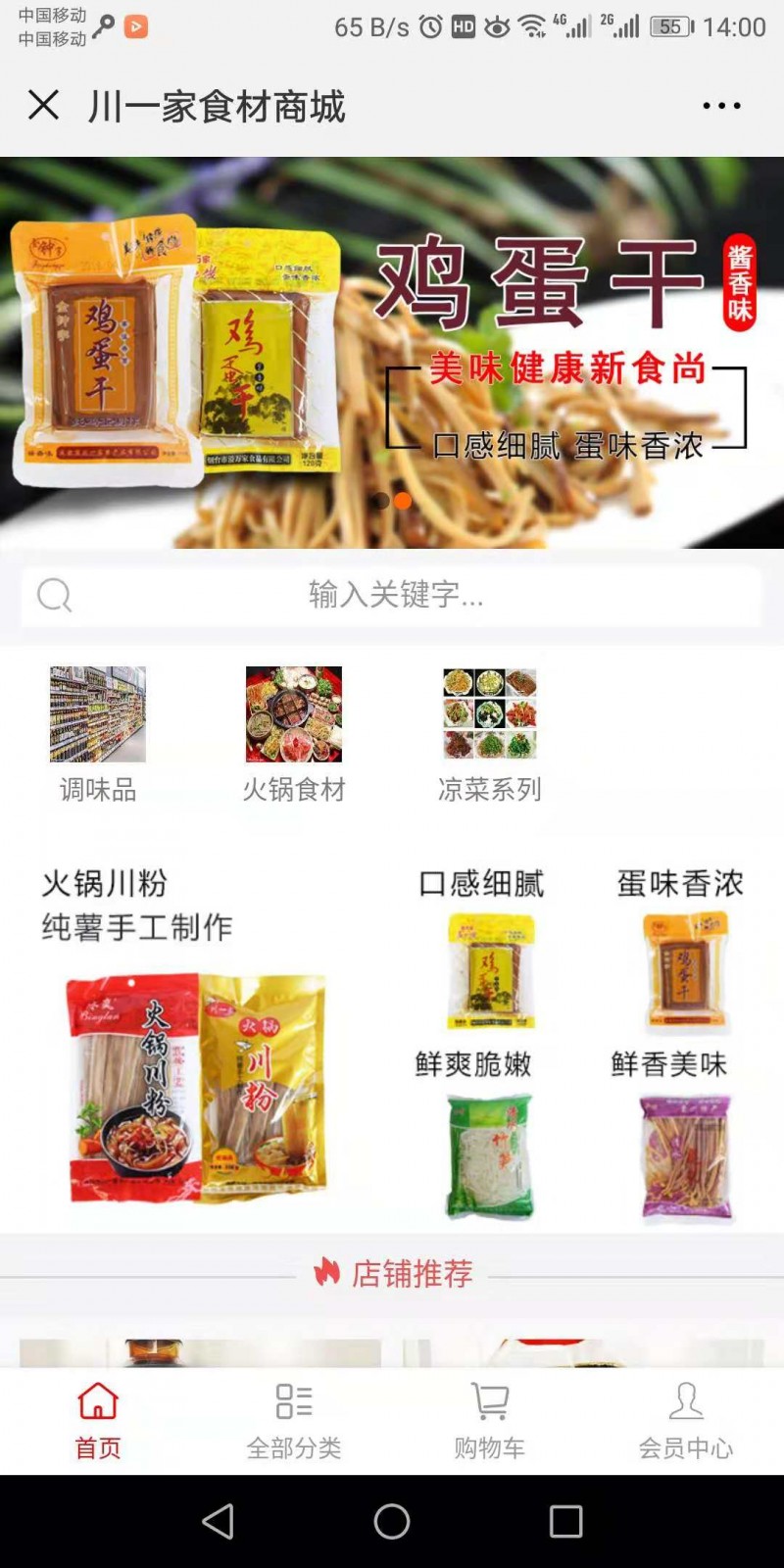784x1568 pixels.
Task: Go to the 全部分类 tab
Action: point(294,1421)
